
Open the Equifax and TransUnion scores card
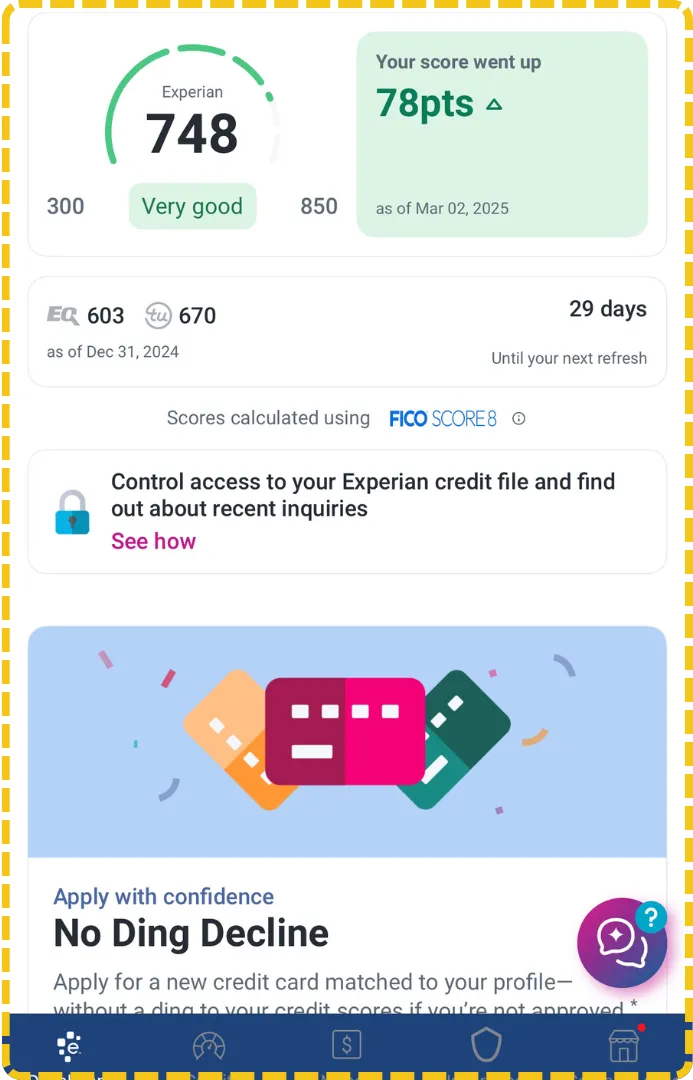pyautogui.click(x=346, y=331)
